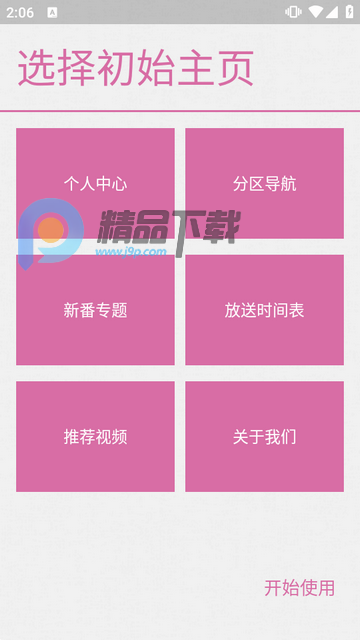Select 个人中心 as the start page

[x=95, y=183]
